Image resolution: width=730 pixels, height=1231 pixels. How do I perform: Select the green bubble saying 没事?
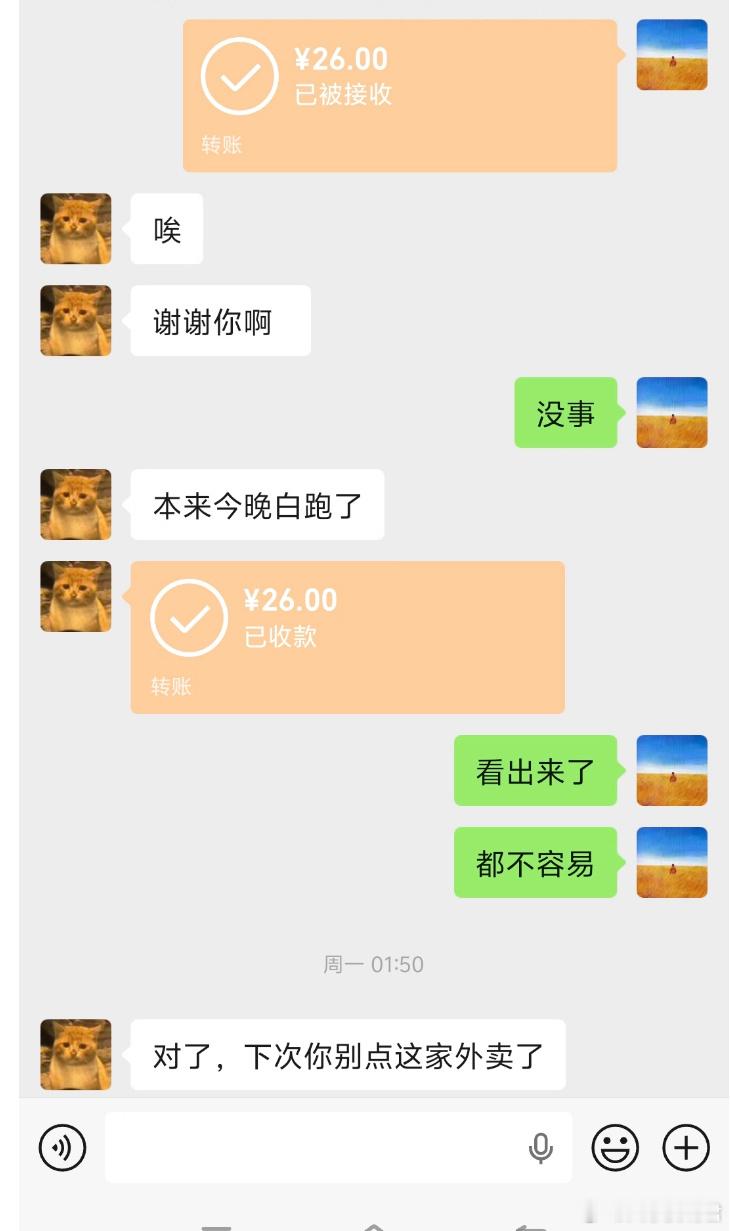point(565,413)
